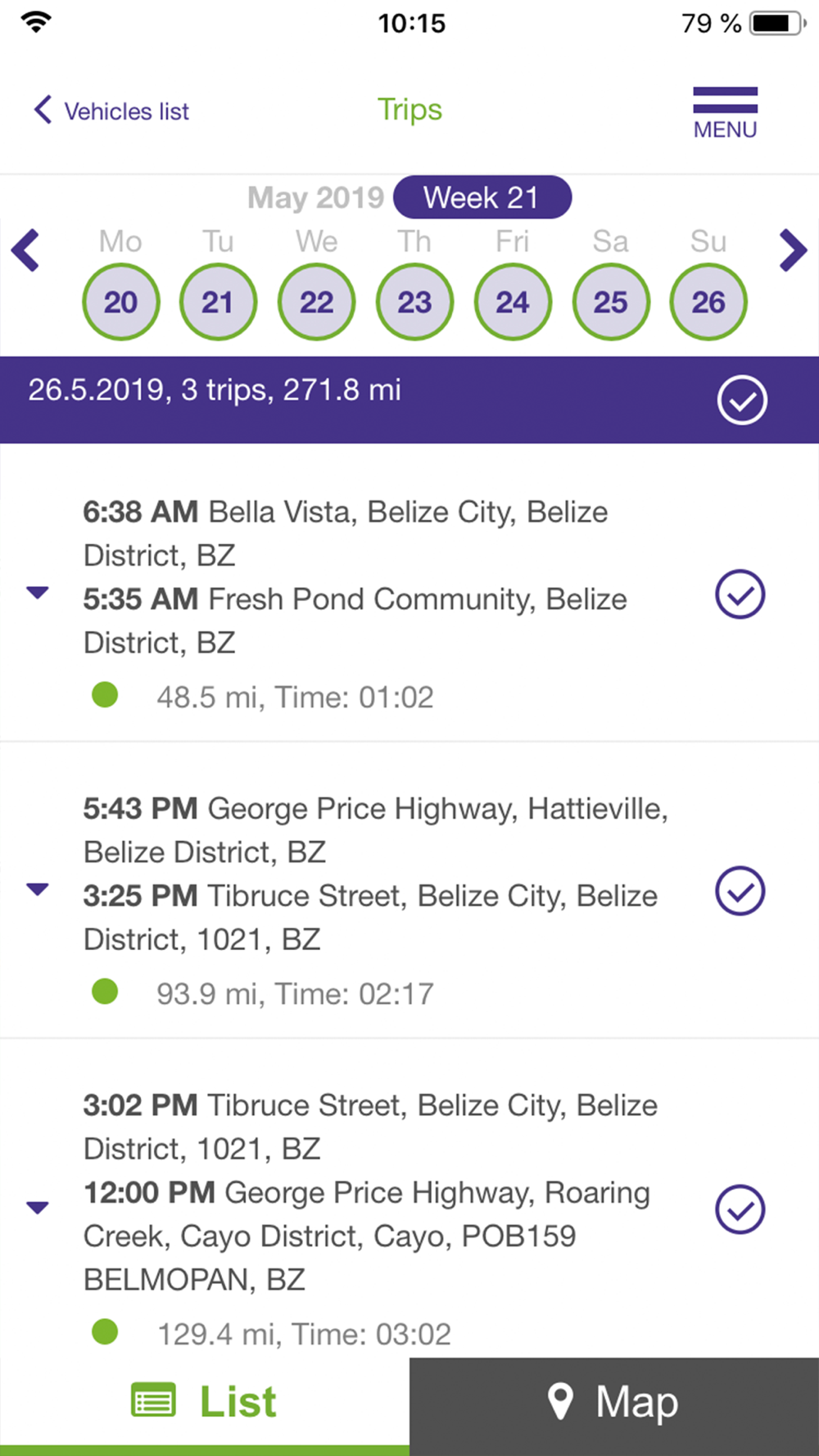Switch to the List view
Viewport: 819px width, 1456px height.
205,1402
